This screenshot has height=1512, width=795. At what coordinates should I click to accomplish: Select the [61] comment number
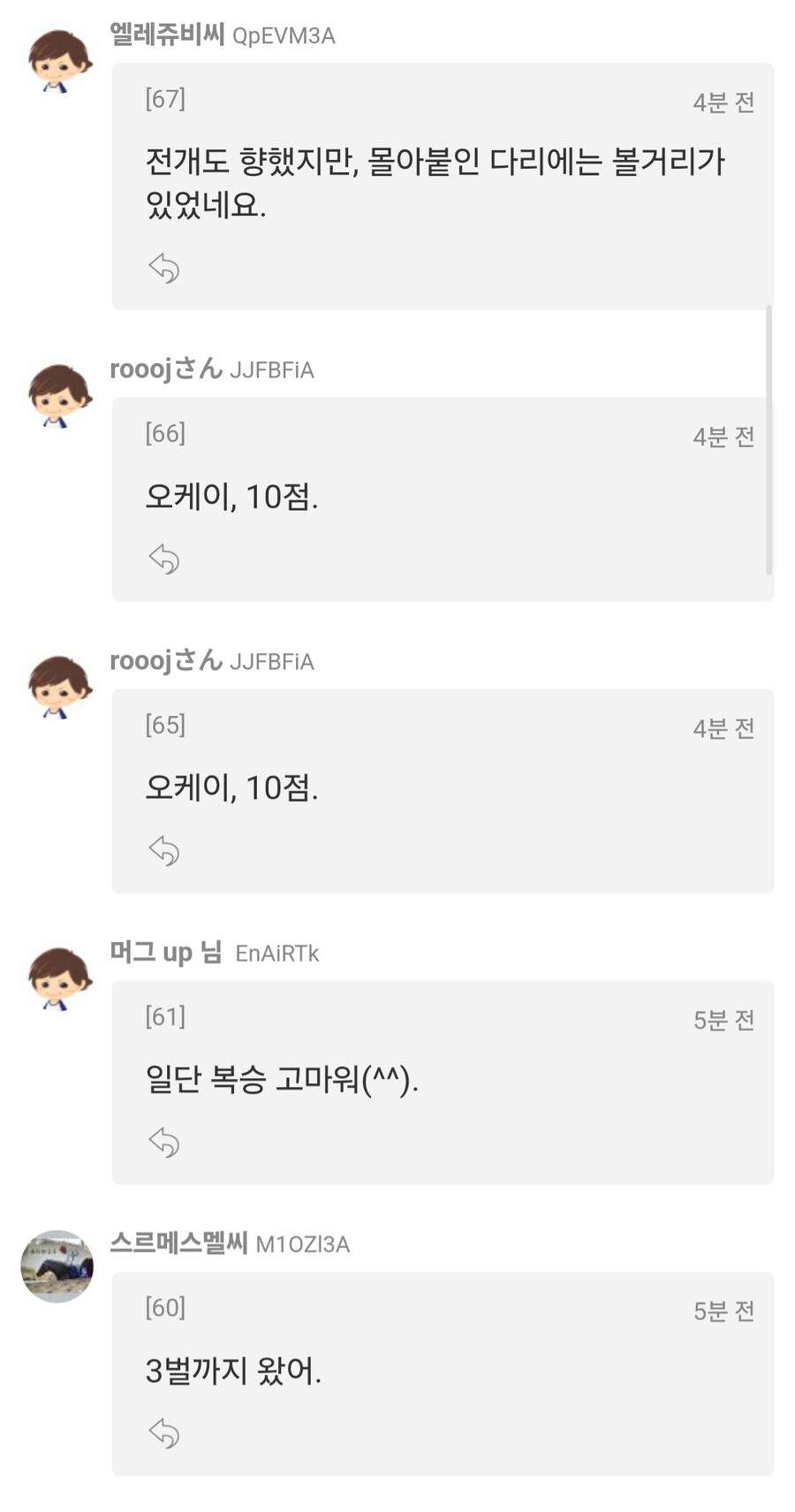point(164,1017)
